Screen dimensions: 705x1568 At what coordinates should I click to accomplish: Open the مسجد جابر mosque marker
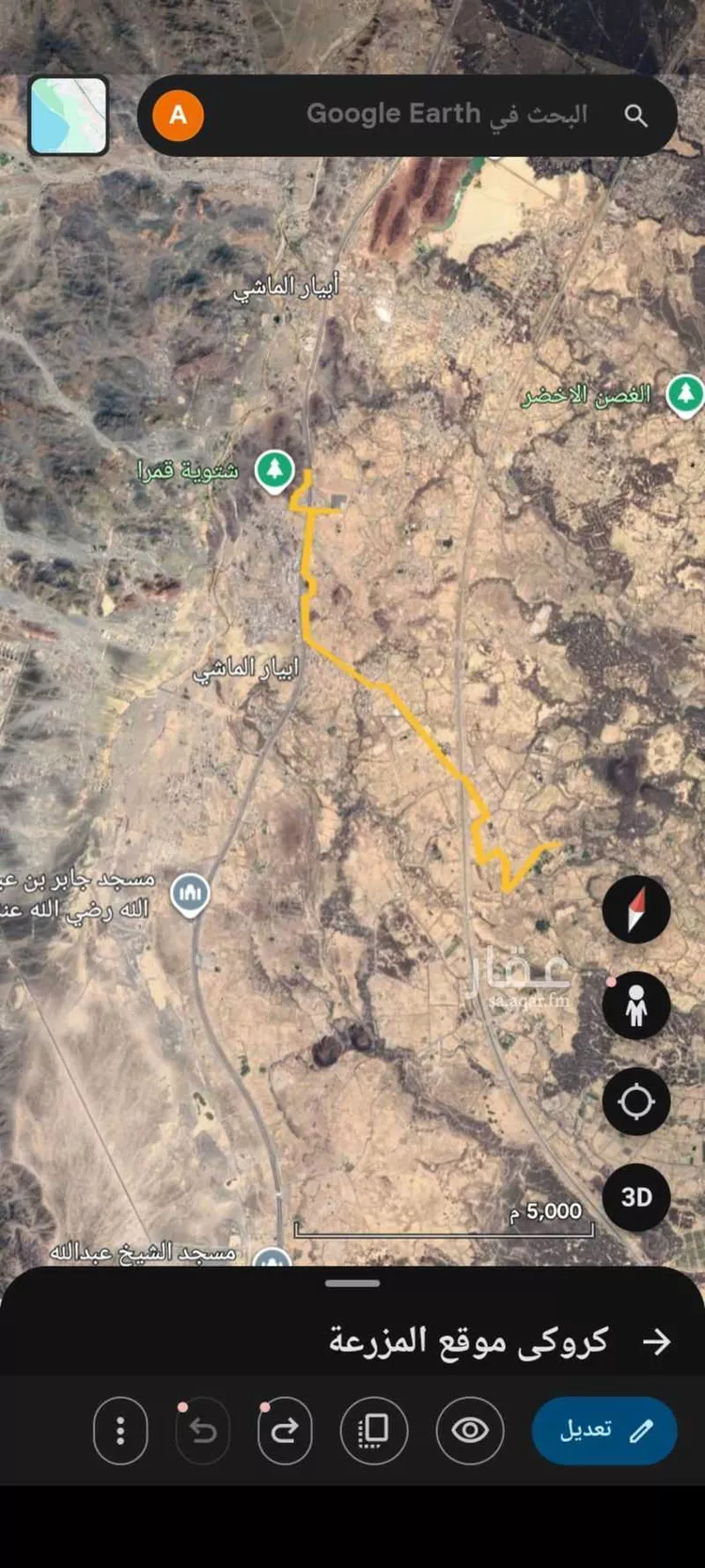point(191,894)
